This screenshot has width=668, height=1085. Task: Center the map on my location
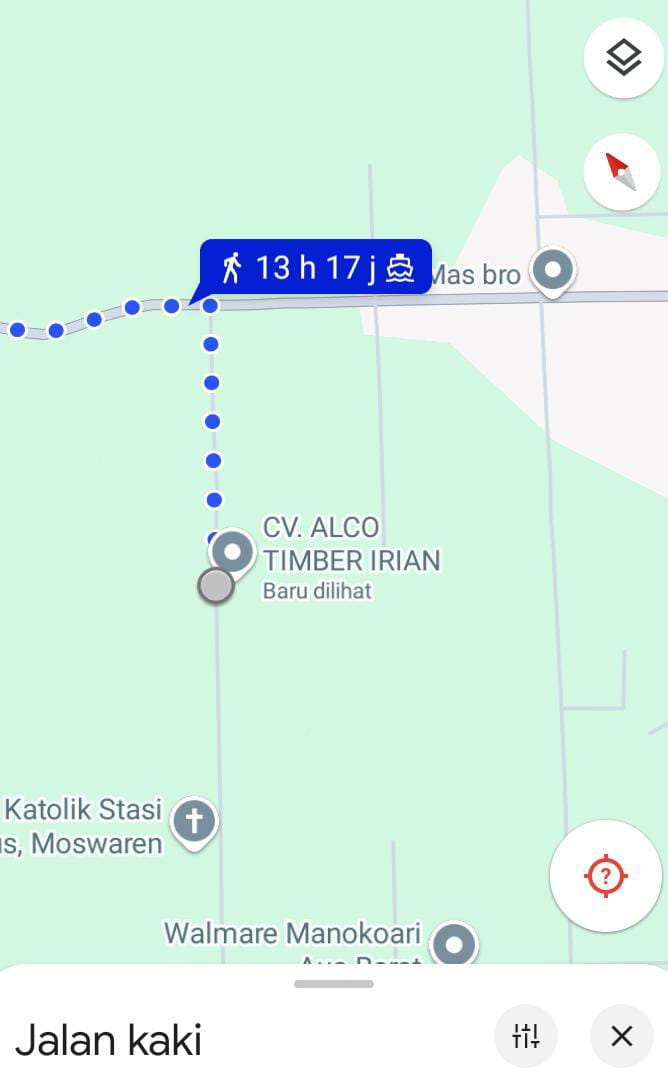click(x=606, y=876)
